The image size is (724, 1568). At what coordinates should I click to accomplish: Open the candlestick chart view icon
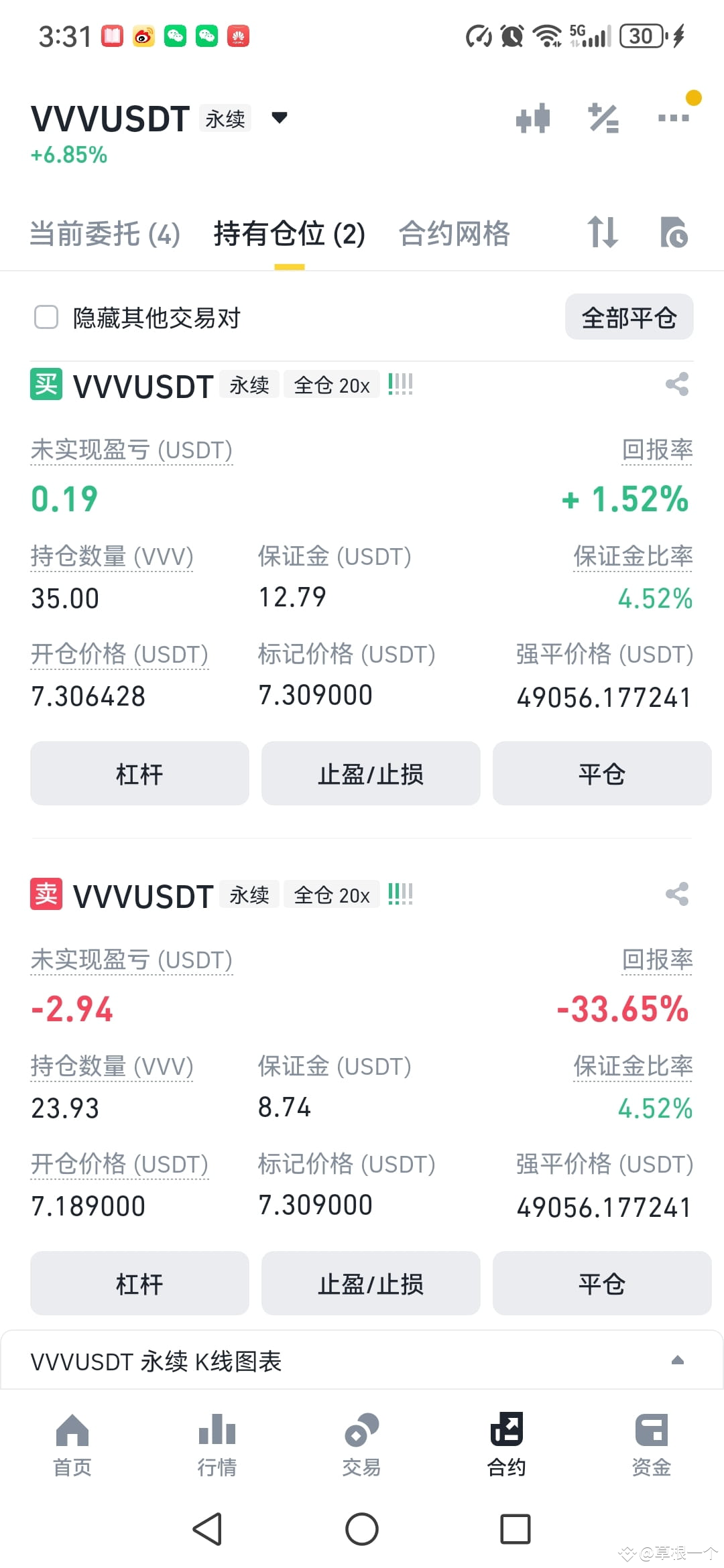(533, 117)
